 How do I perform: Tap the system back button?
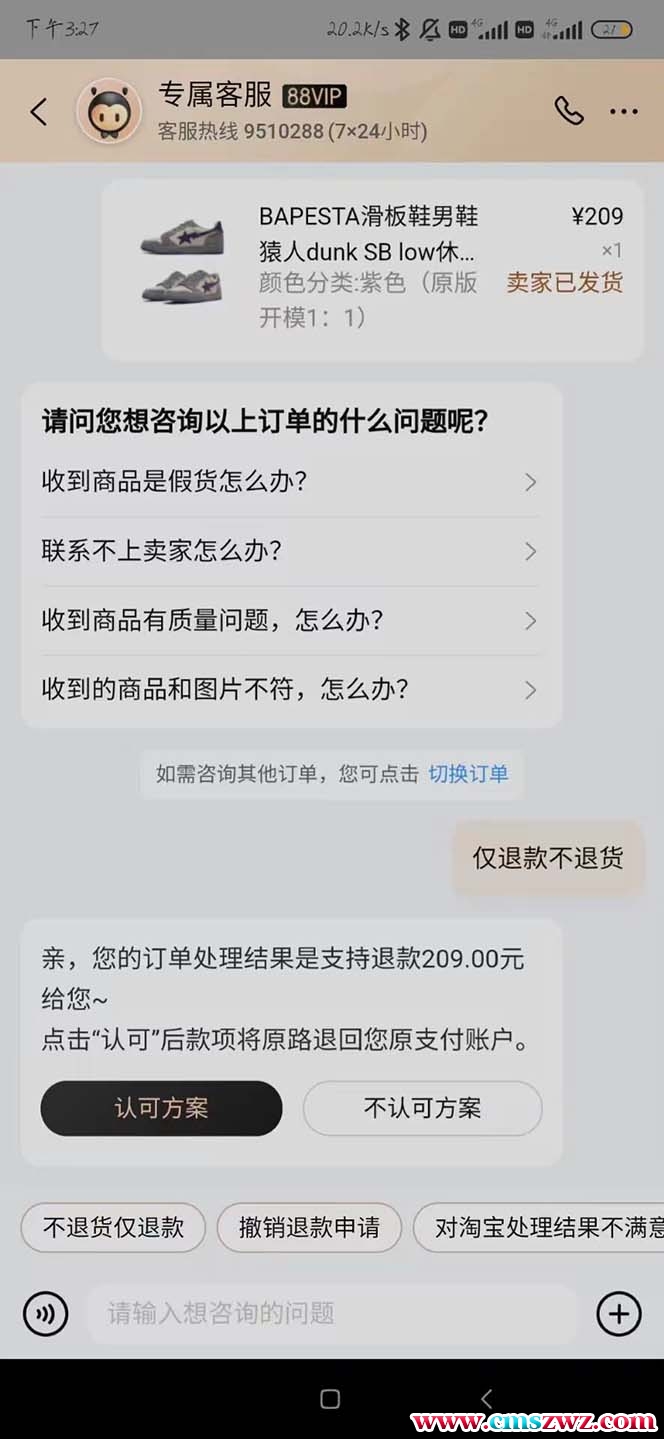487,1398
